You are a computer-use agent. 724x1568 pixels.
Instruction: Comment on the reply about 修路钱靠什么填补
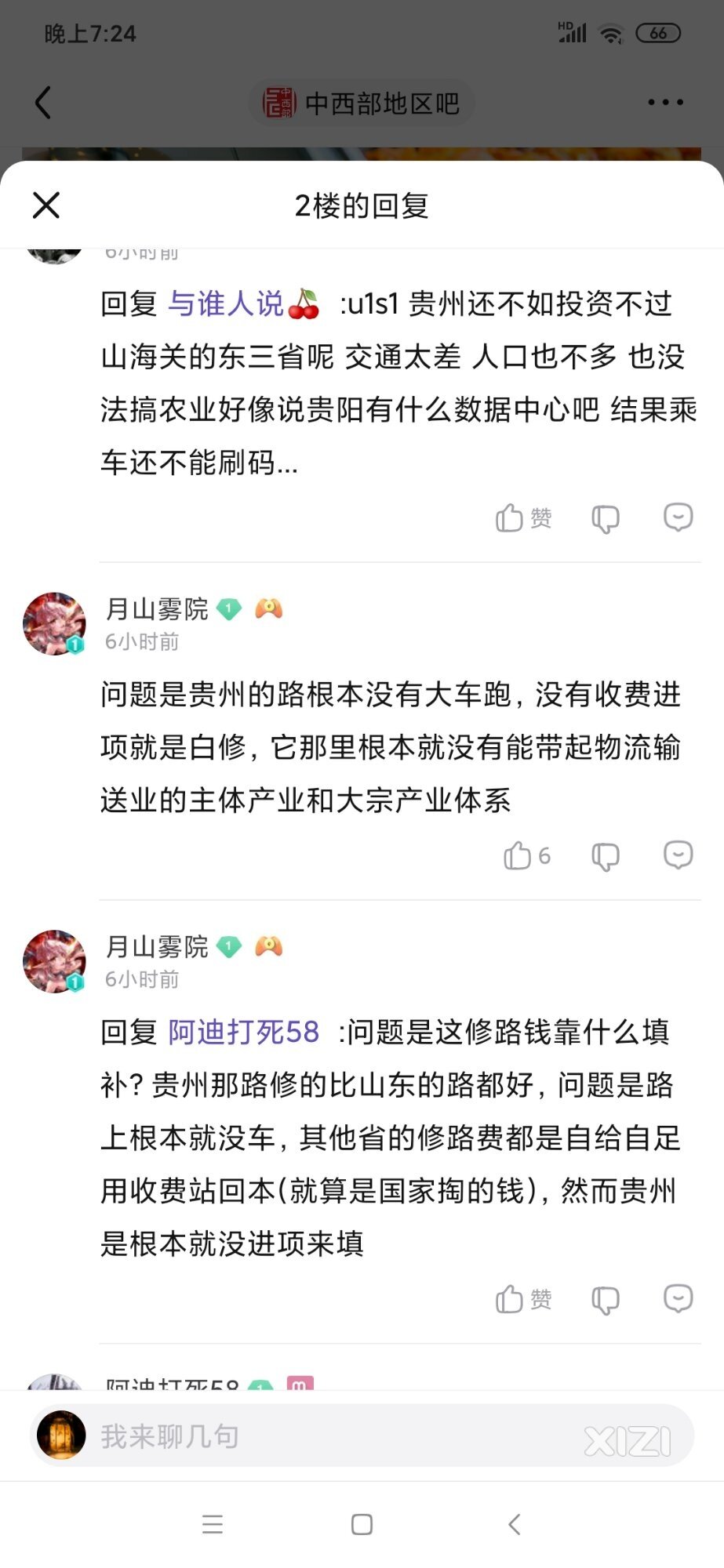[678, 1299]
